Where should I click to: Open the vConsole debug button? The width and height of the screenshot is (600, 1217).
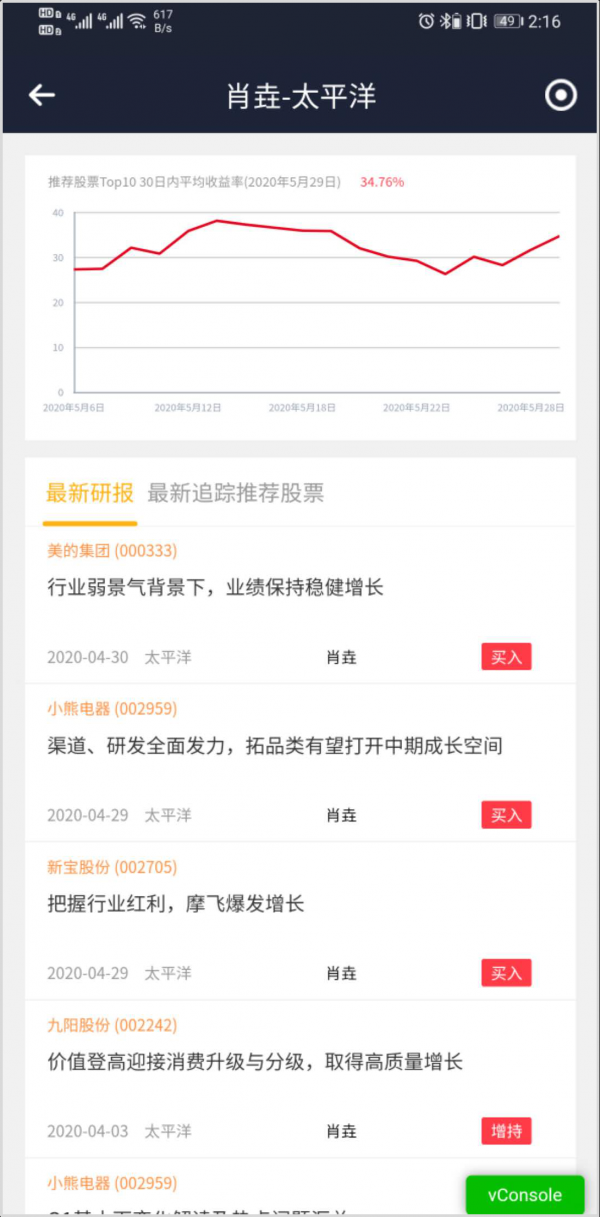point(524,1195)
